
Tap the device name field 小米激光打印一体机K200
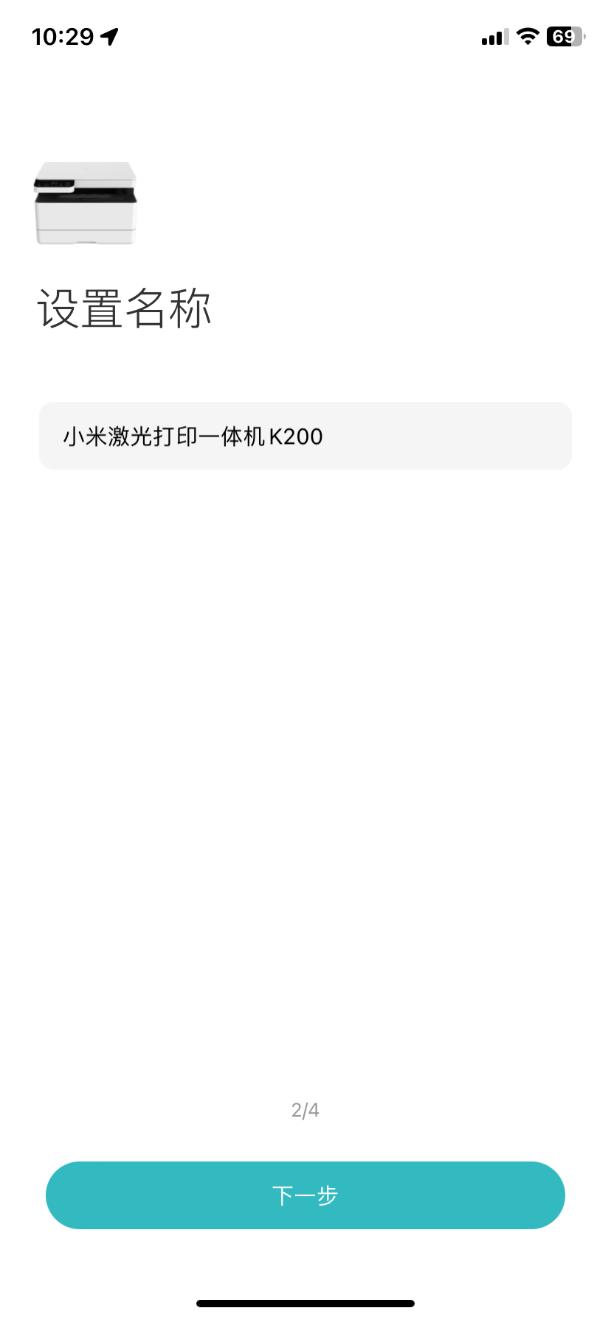point(305,436)
